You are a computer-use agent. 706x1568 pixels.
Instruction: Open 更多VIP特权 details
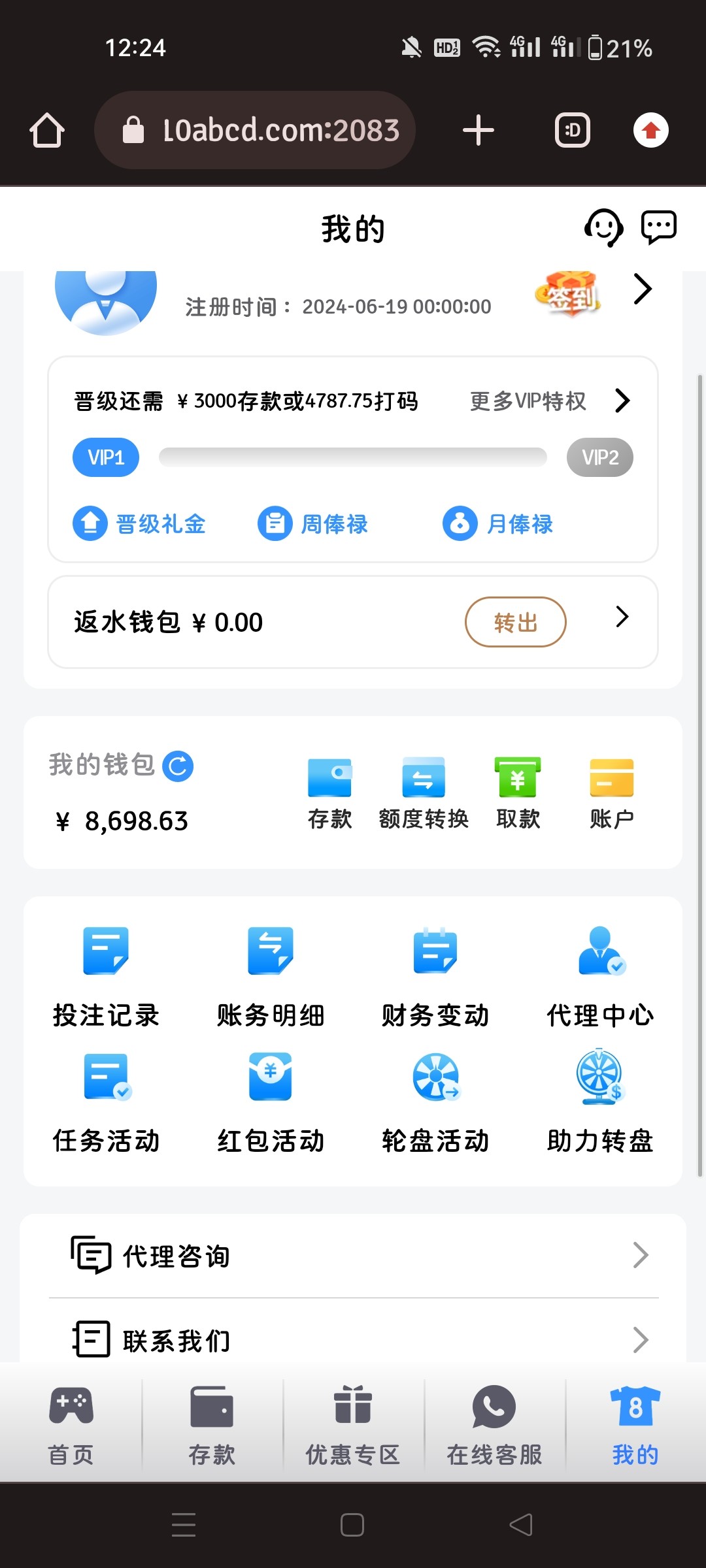[549, 401]
